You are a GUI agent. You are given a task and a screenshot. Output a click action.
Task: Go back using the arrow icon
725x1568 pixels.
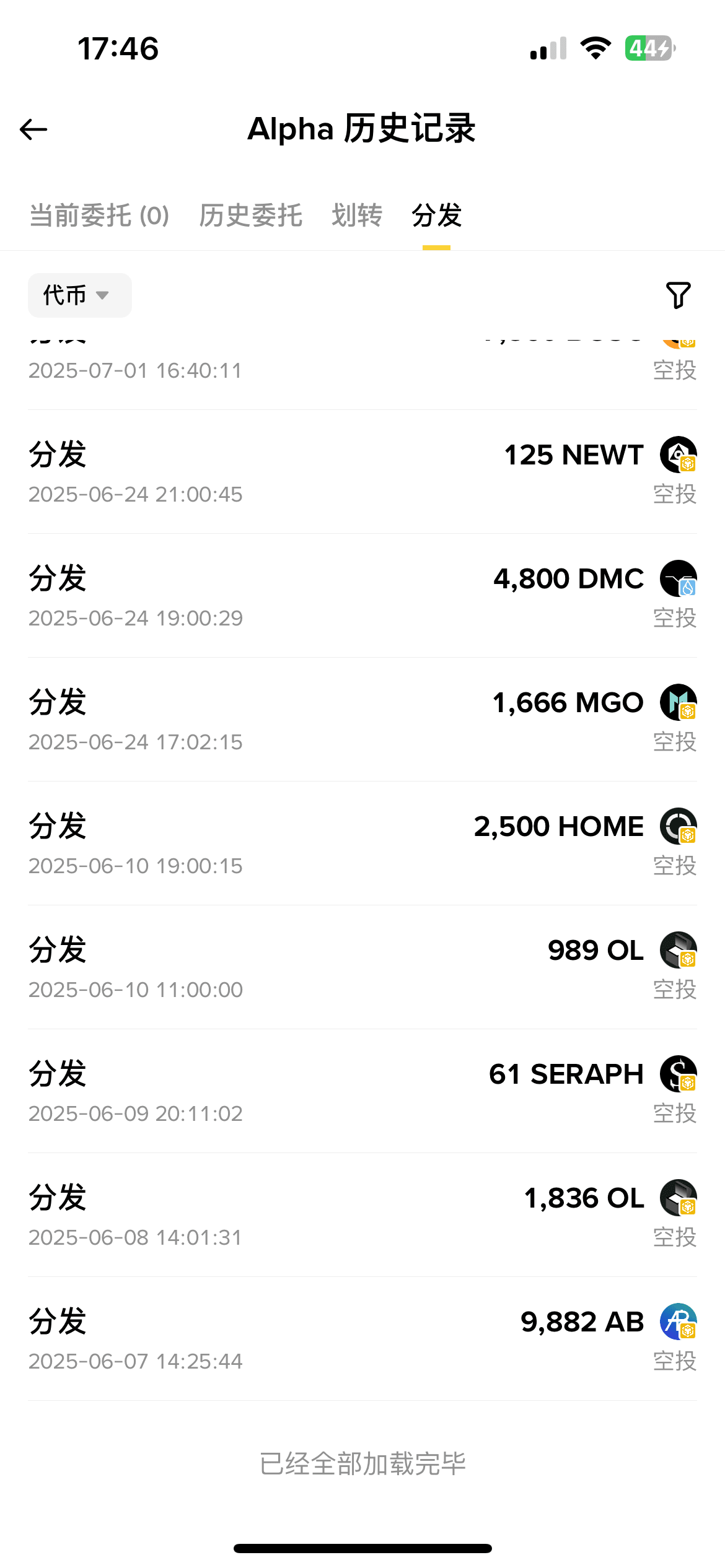33,129
